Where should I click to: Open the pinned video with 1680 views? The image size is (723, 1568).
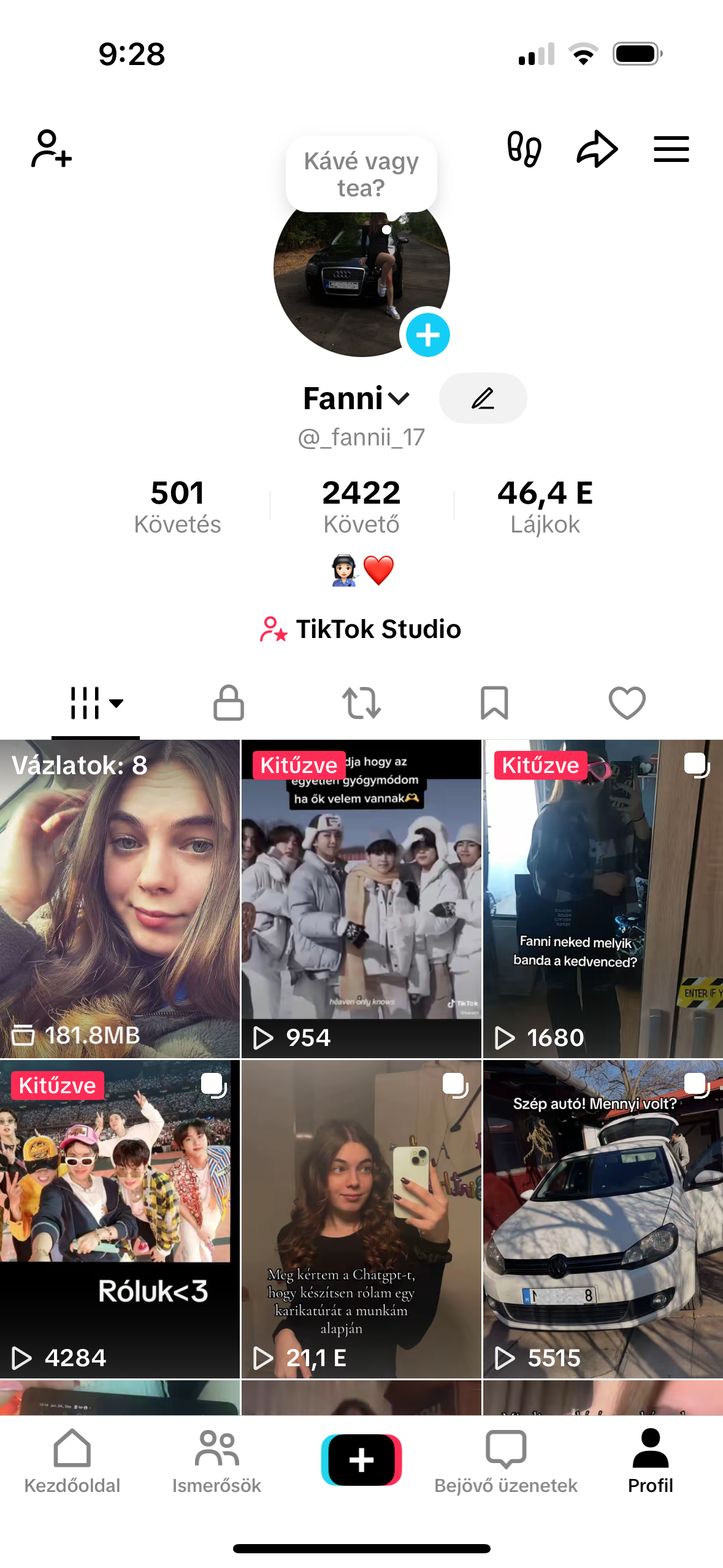603,899
